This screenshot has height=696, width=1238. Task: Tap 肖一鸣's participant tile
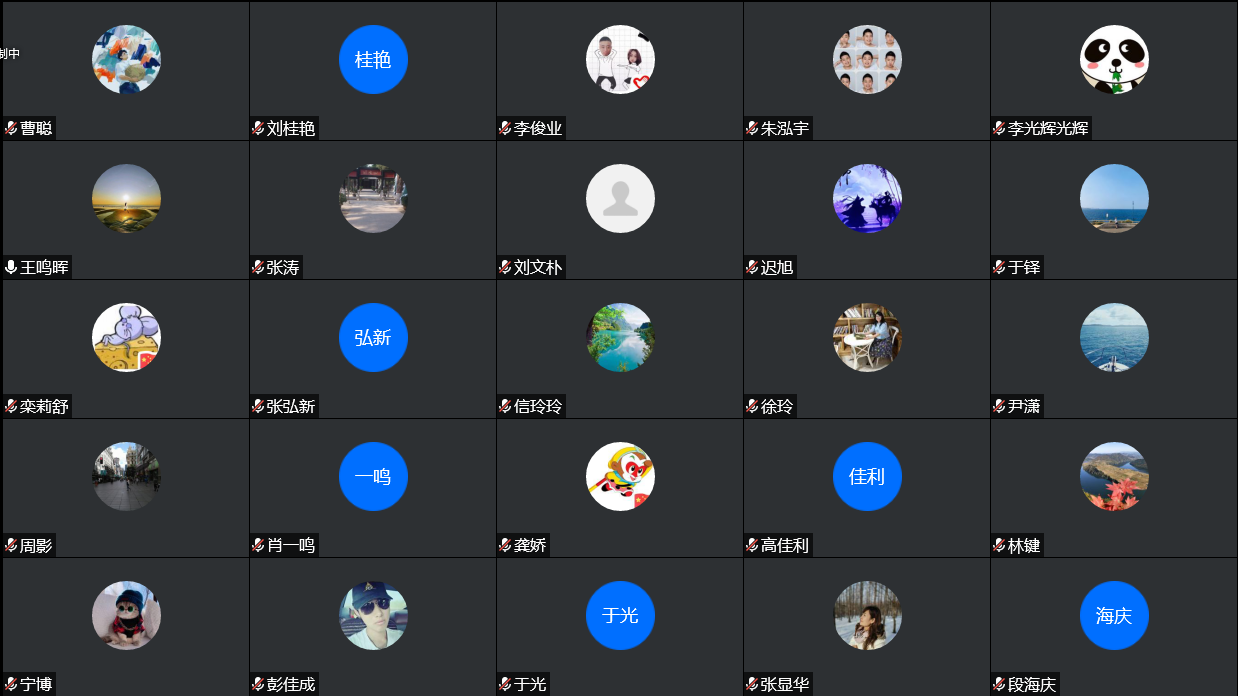point(373,487)
